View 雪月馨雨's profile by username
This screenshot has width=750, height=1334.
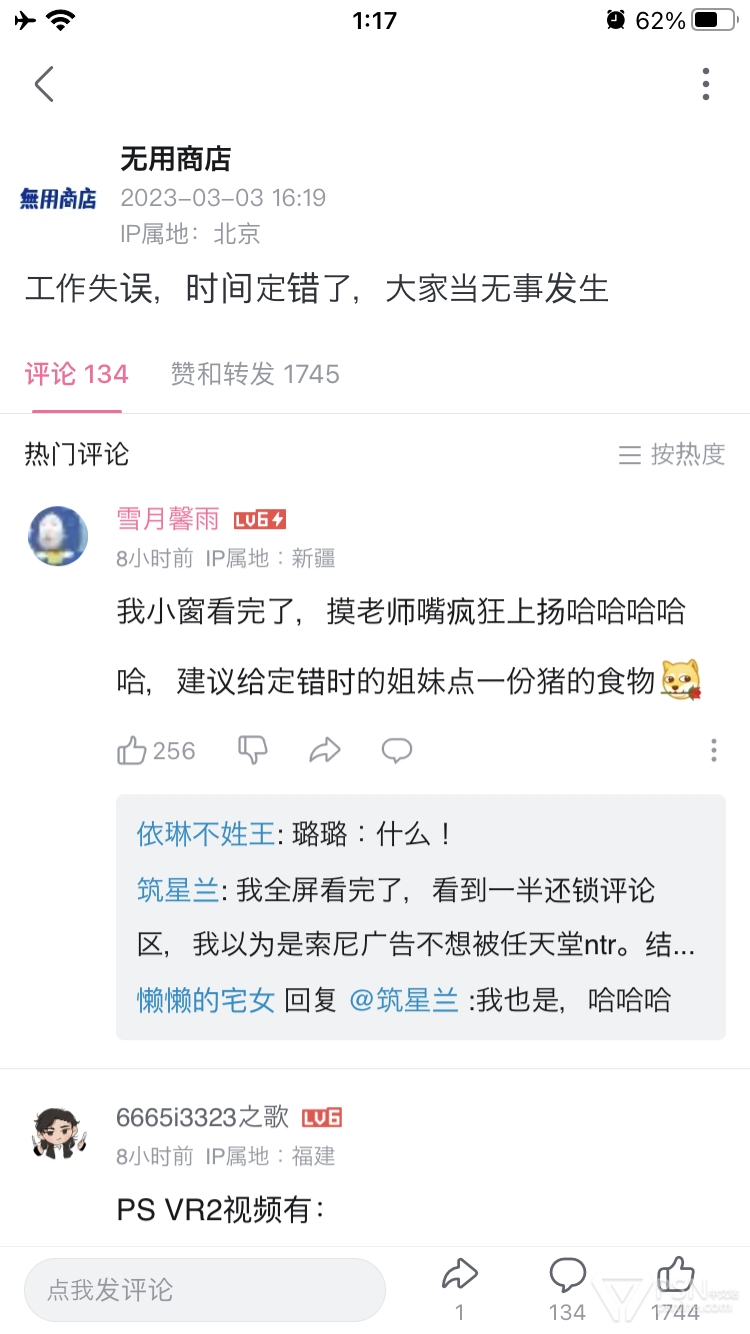tap(168, 519)
